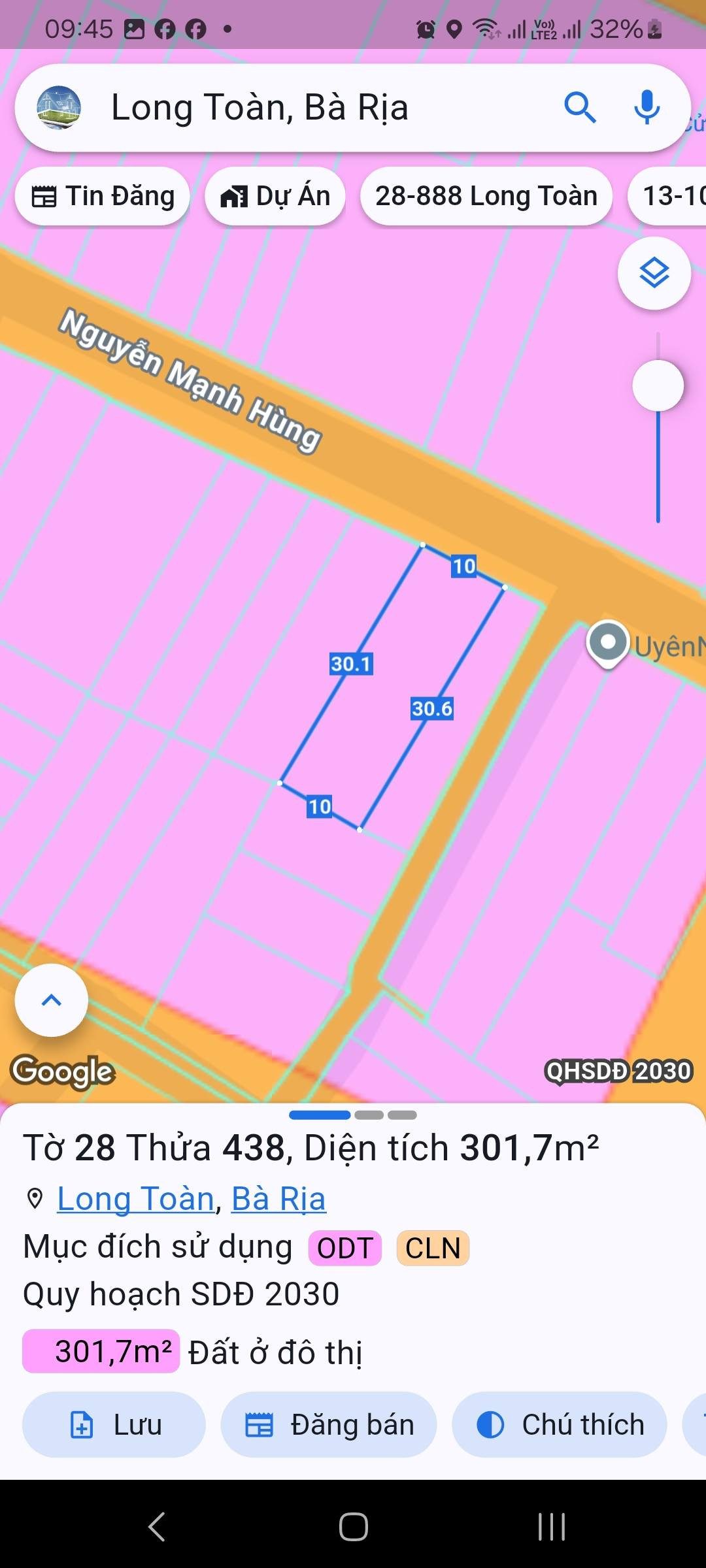Show the Chú thích legend
Viewport: 706px width, 1568px height.
click(x=560, y=1424)
